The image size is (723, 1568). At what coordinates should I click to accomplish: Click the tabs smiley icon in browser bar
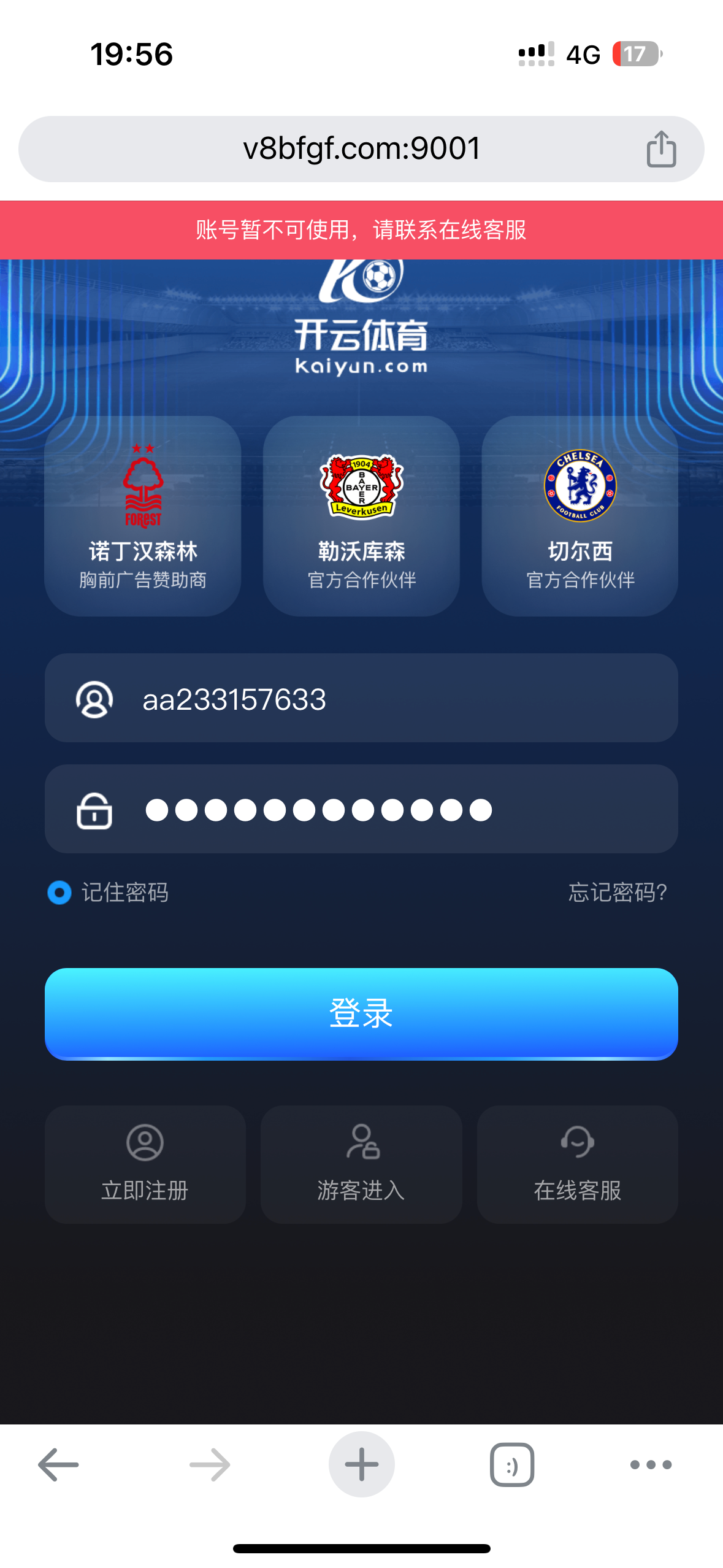511,1465
